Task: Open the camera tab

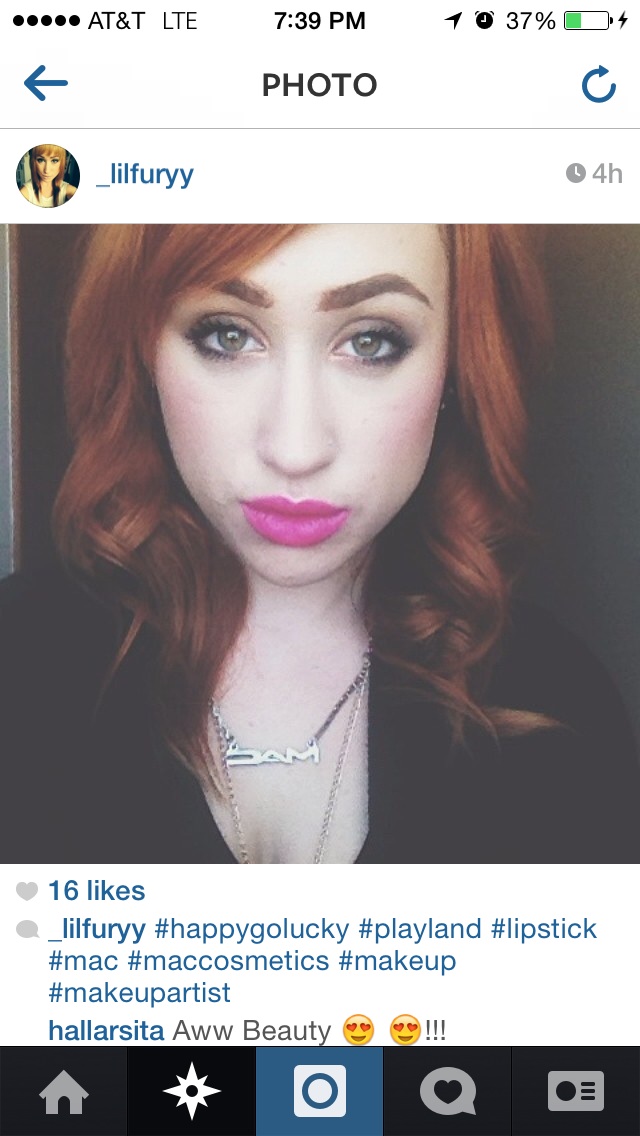Action: pyautogui.click(x=320, y=1091)
